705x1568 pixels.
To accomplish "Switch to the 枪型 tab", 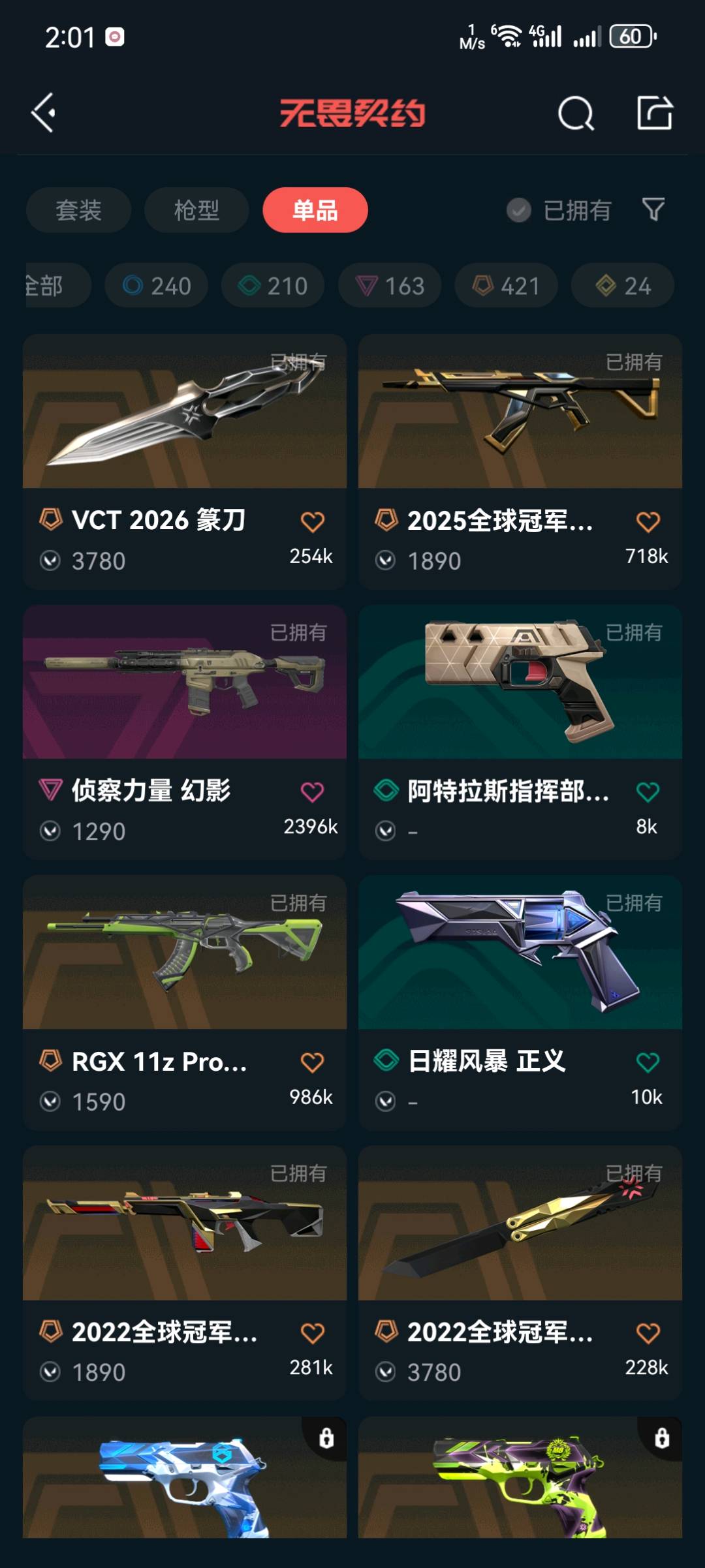I will coord(196,210).
